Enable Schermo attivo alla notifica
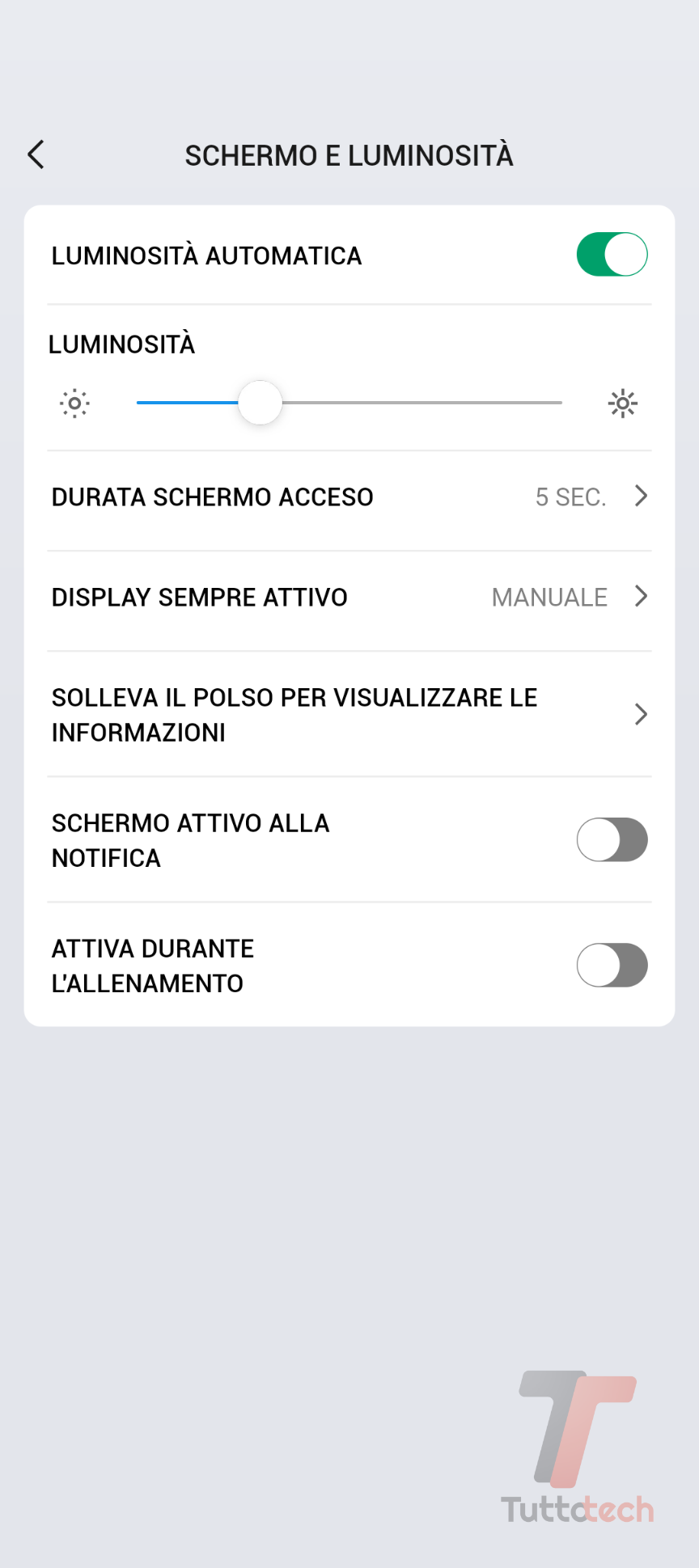The image size is (699, 1568). click(612, 840)
